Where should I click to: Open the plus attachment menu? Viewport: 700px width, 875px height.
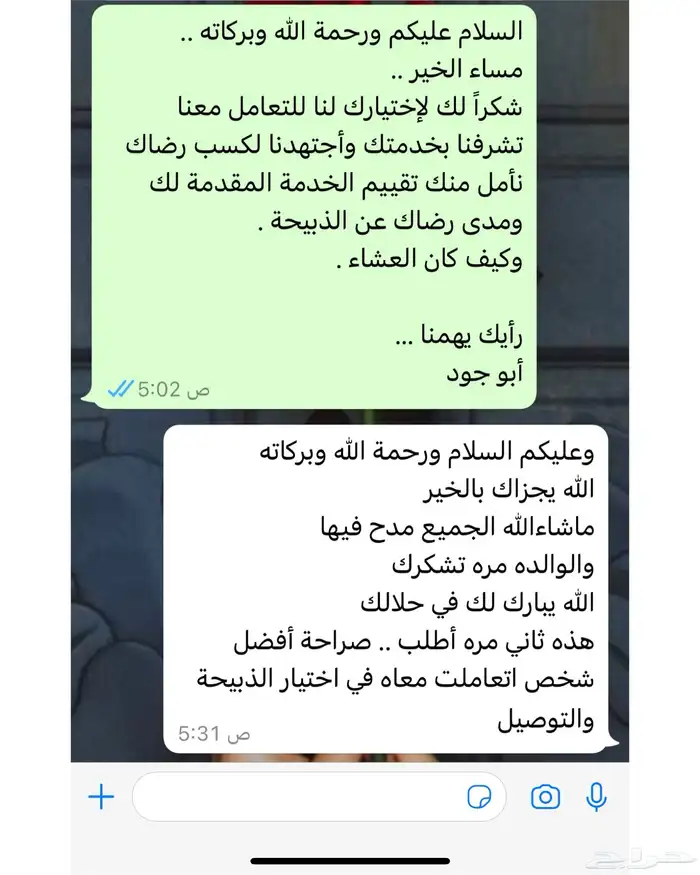(x=101, y=796)
